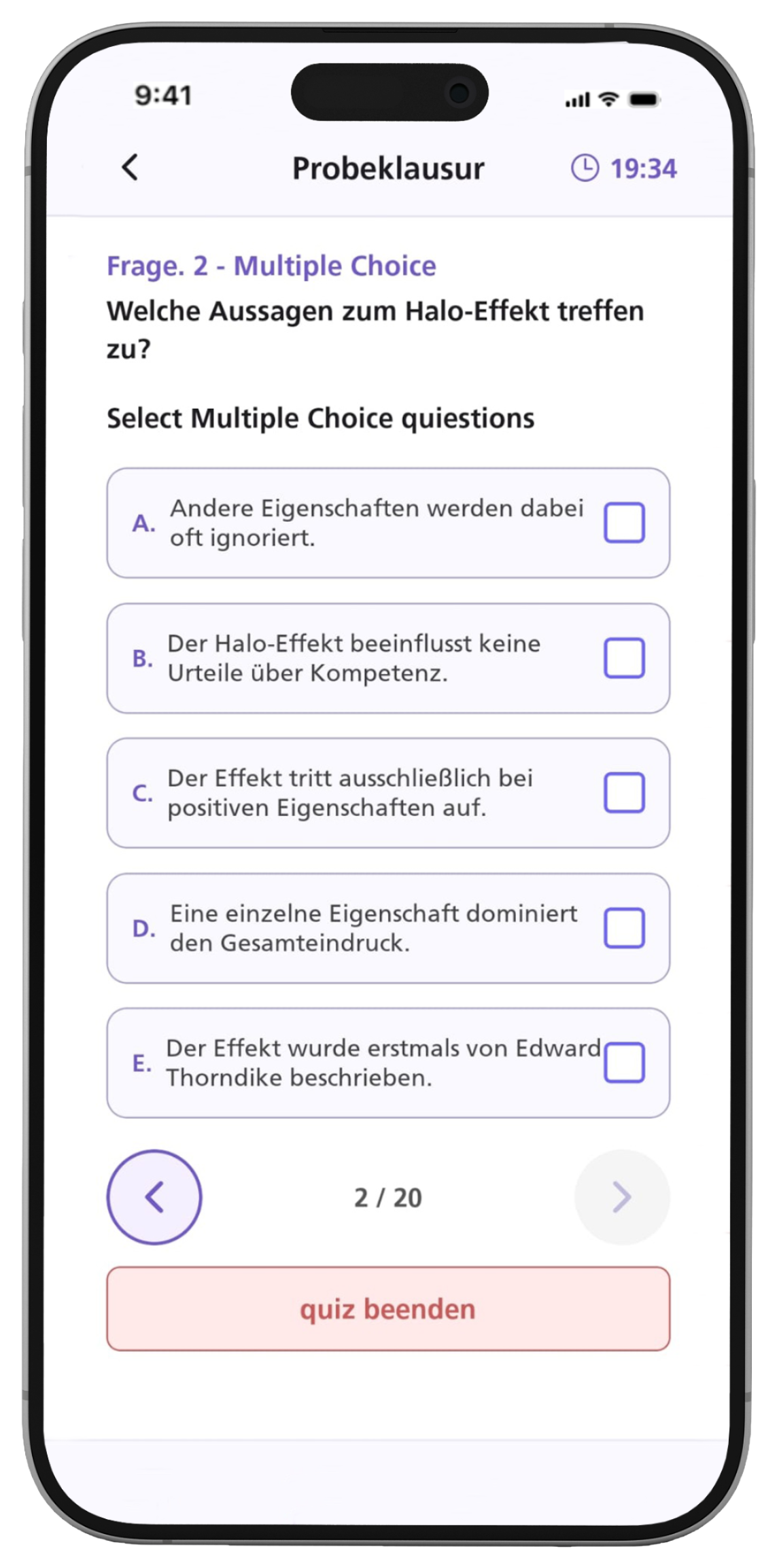
Task: Check answer A about ignored Eigenschaften
Action: (x=624, y=522)
